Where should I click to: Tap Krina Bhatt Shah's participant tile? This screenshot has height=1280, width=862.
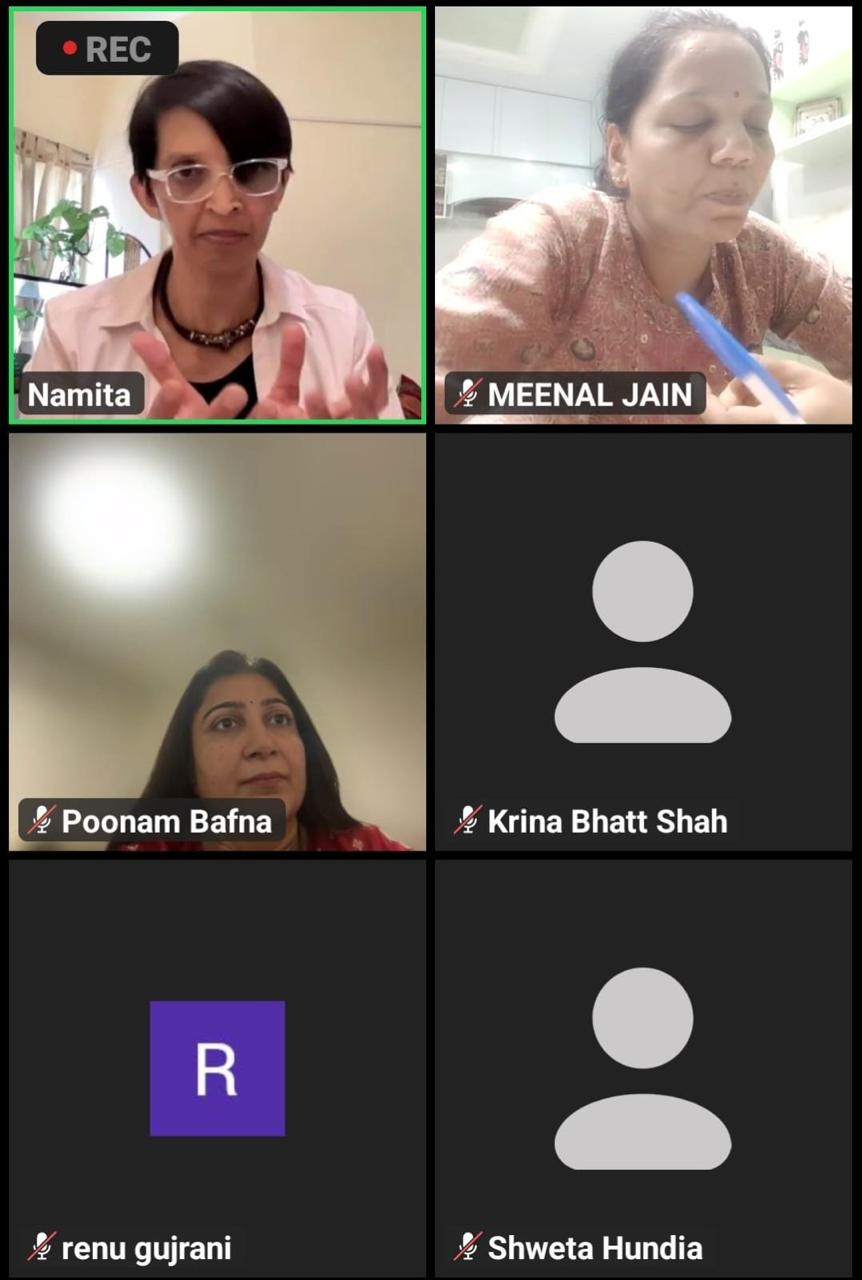click(x=643, y=641)
